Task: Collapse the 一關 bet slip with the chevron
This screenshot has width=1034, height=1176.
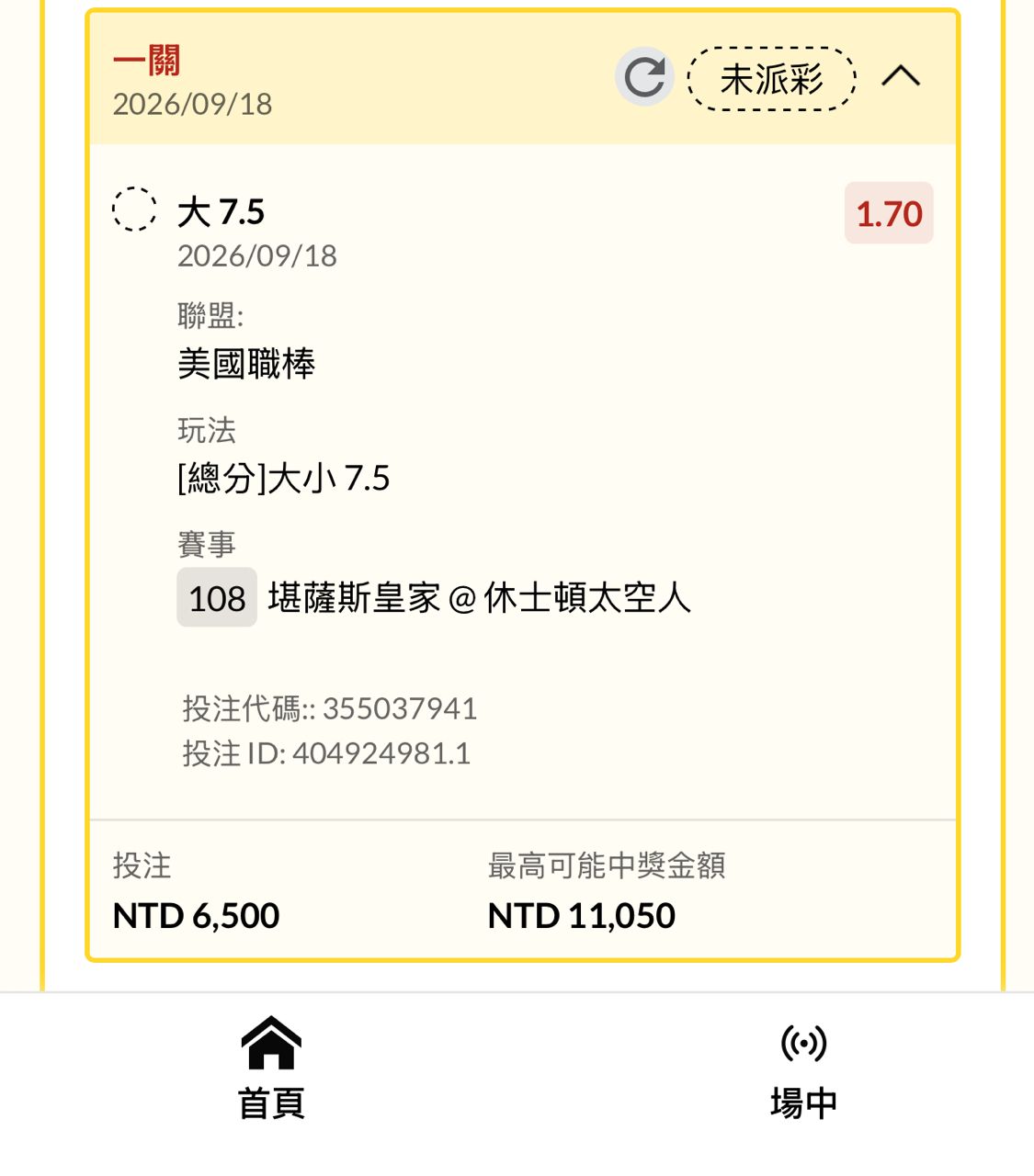Action: pyautogui.click(x=901, y=76)
